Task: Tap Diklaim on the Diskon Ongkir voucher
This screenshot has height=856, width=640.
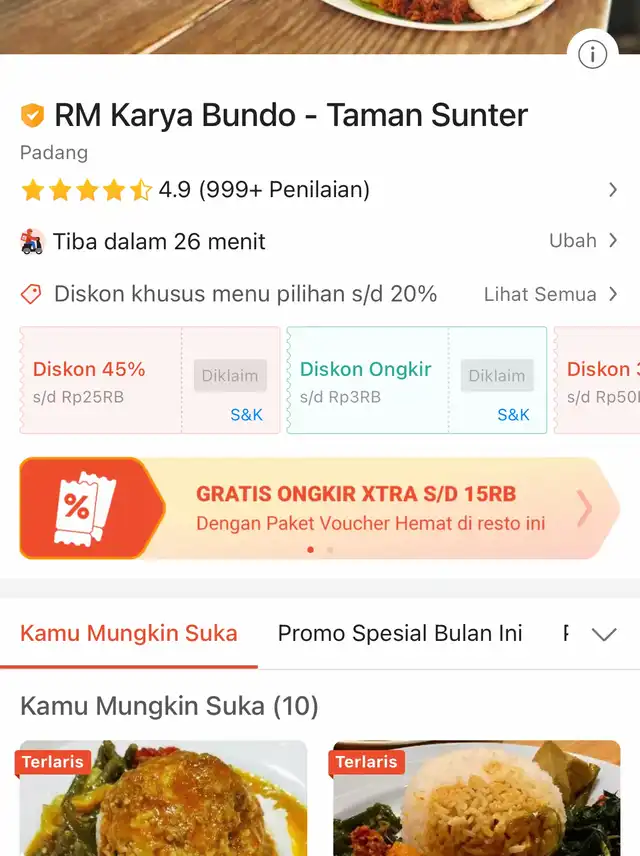Action: (497, 376)
